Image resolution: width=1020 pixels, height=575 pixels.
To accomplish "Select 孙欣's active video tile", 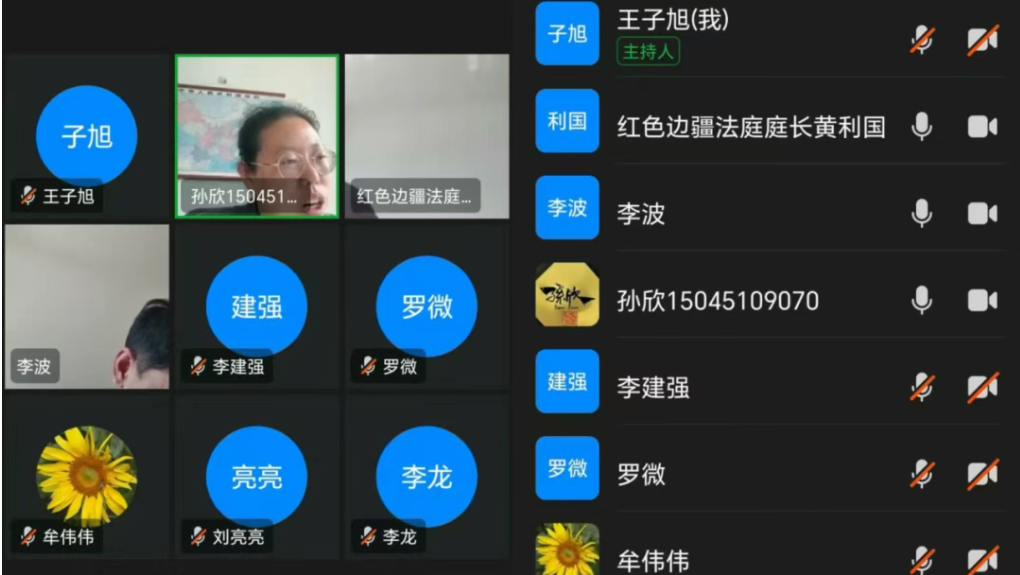I will [x=257, y=137].
